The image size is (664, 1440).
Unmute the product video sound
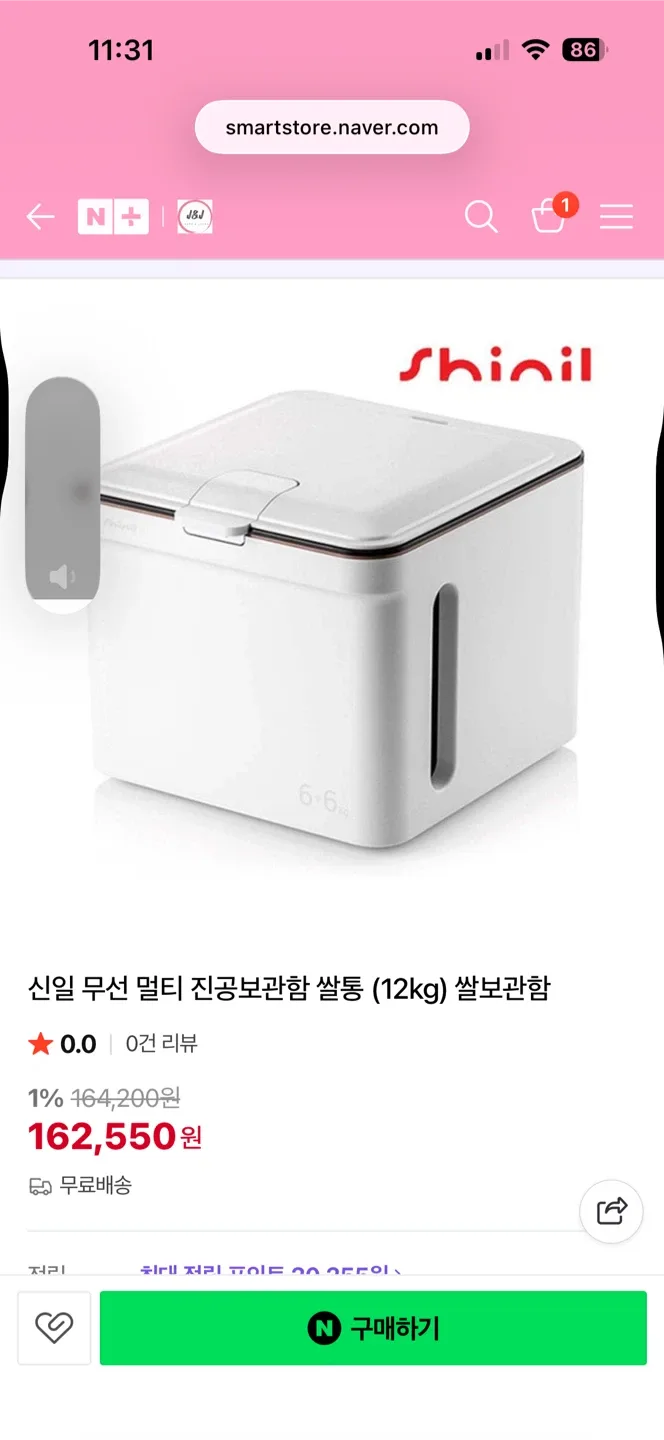point(62,577)
